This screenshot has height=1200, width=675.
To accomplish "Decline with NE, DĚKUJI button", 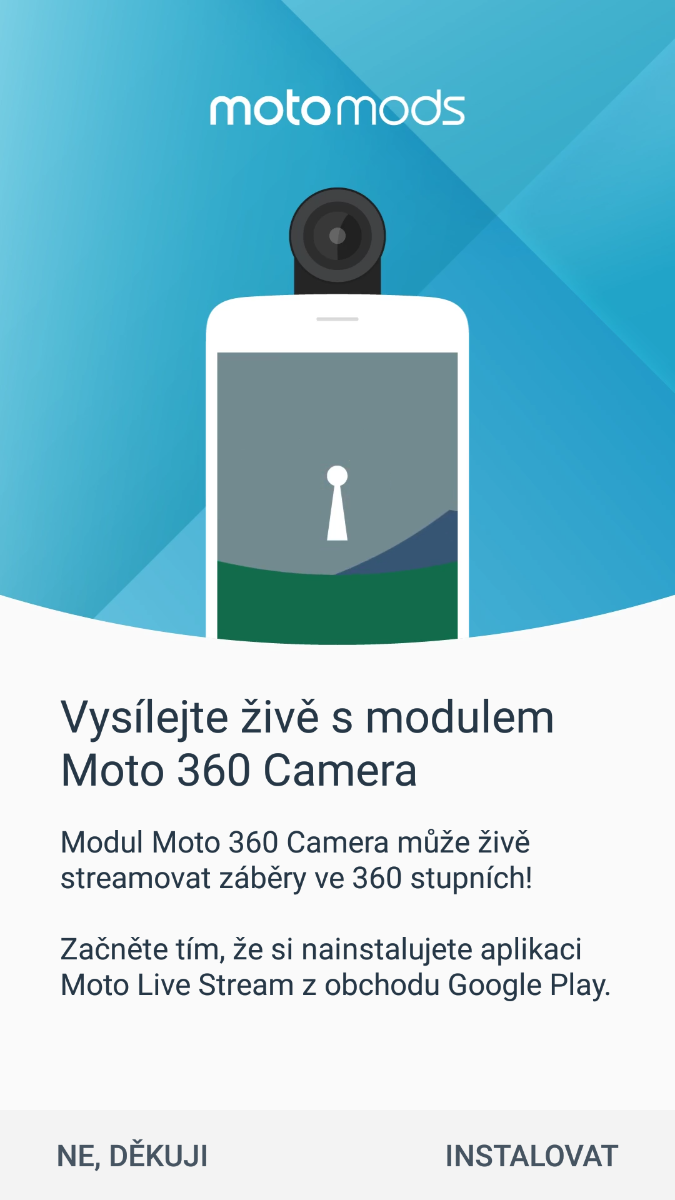I will [x=132, y=1156].
